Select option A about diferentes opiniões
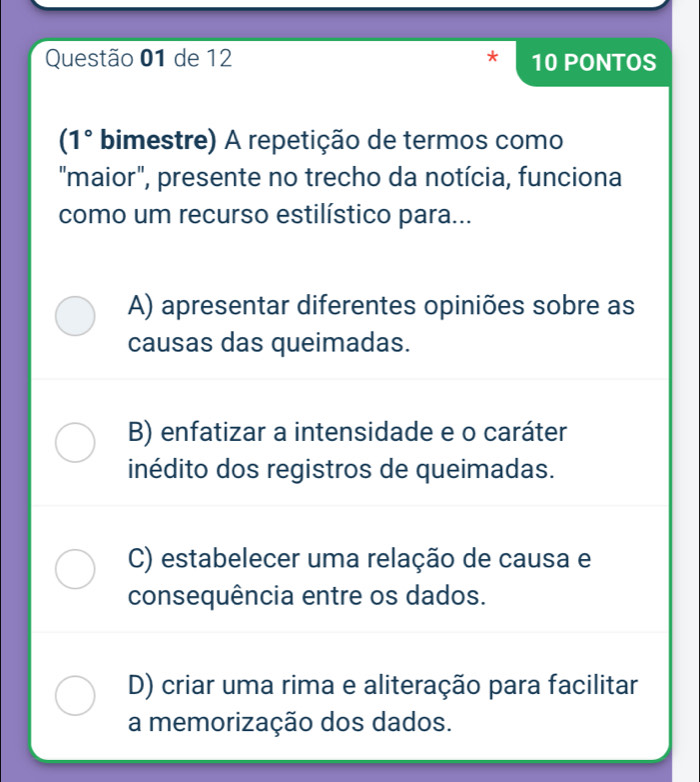 click(75, 315)
